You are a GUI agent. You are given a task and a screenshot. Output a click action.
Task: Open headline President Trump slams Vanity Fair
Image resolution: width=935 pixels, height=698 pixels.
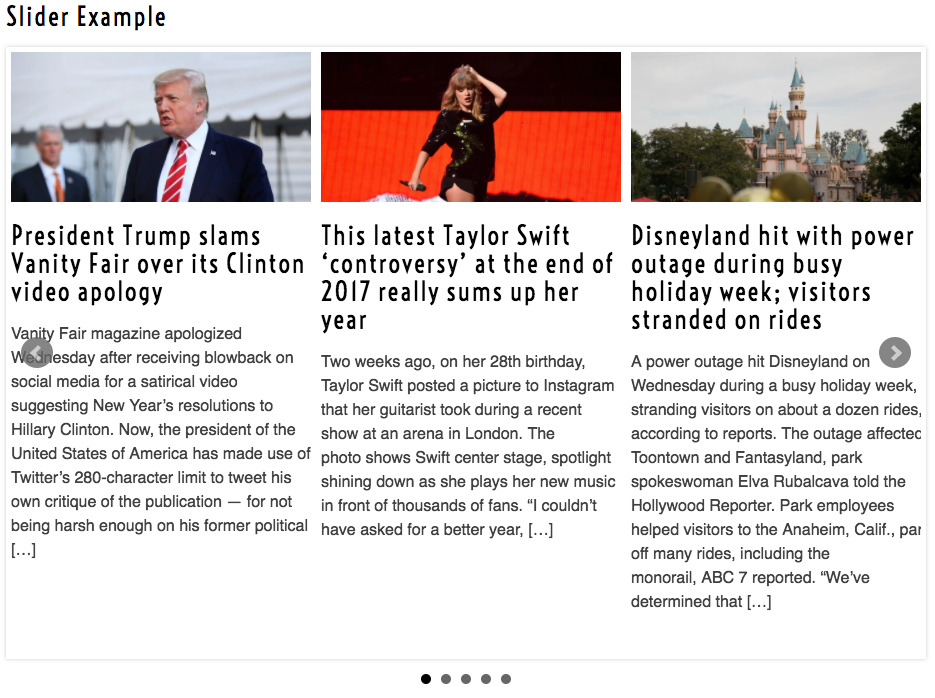tap(158, 263)
